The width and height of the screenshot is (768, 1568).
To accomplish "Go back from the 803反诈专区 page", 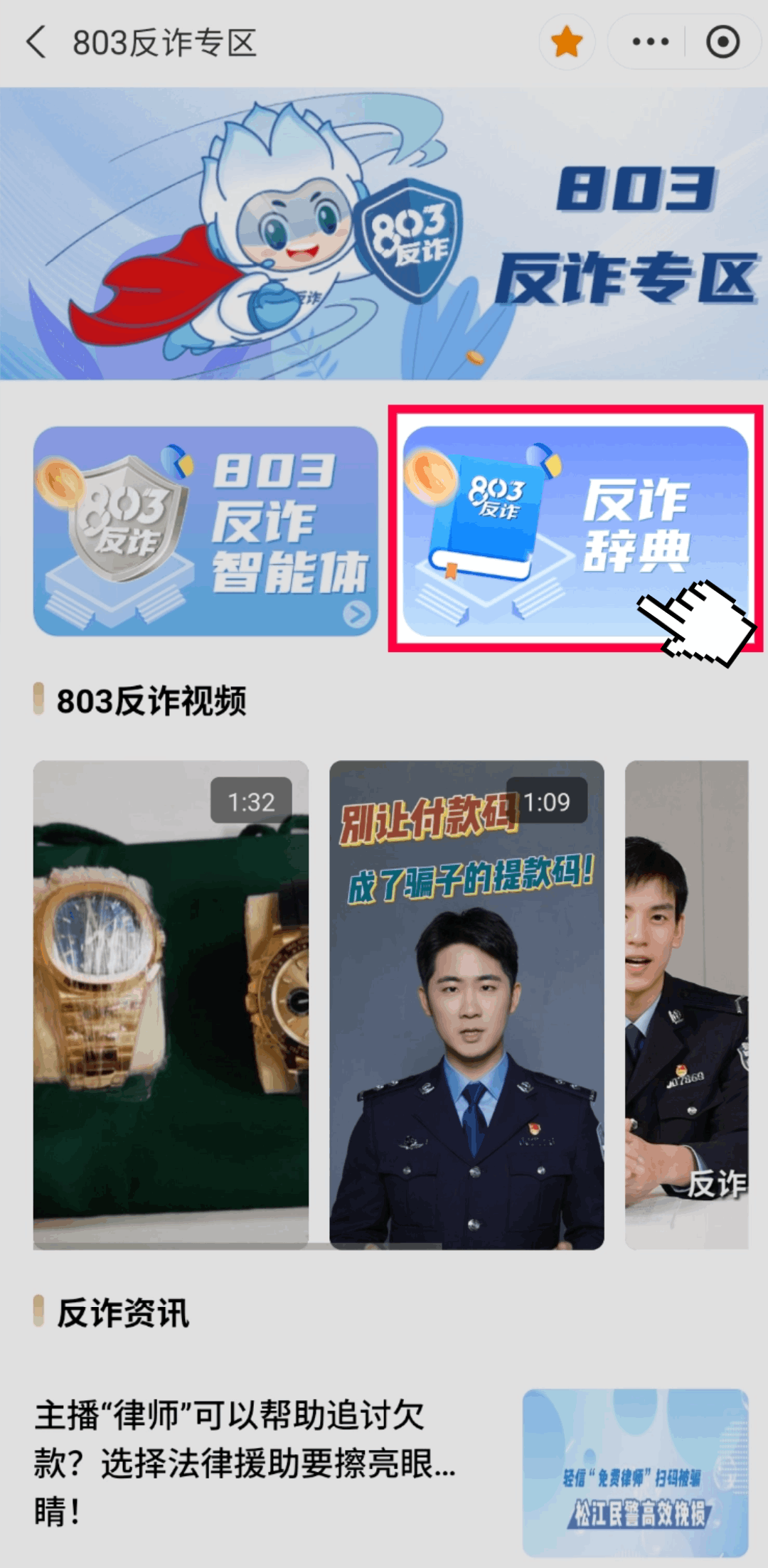I will click(36, 43).
